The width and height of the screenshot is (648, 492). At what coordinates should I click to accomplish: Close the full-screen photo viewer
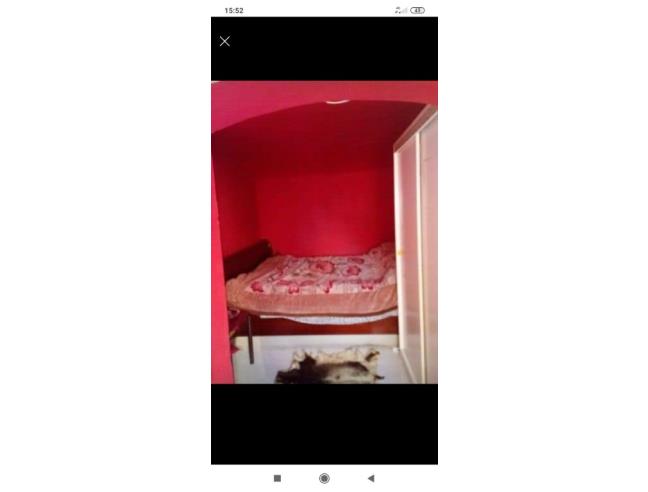point(224,41)
